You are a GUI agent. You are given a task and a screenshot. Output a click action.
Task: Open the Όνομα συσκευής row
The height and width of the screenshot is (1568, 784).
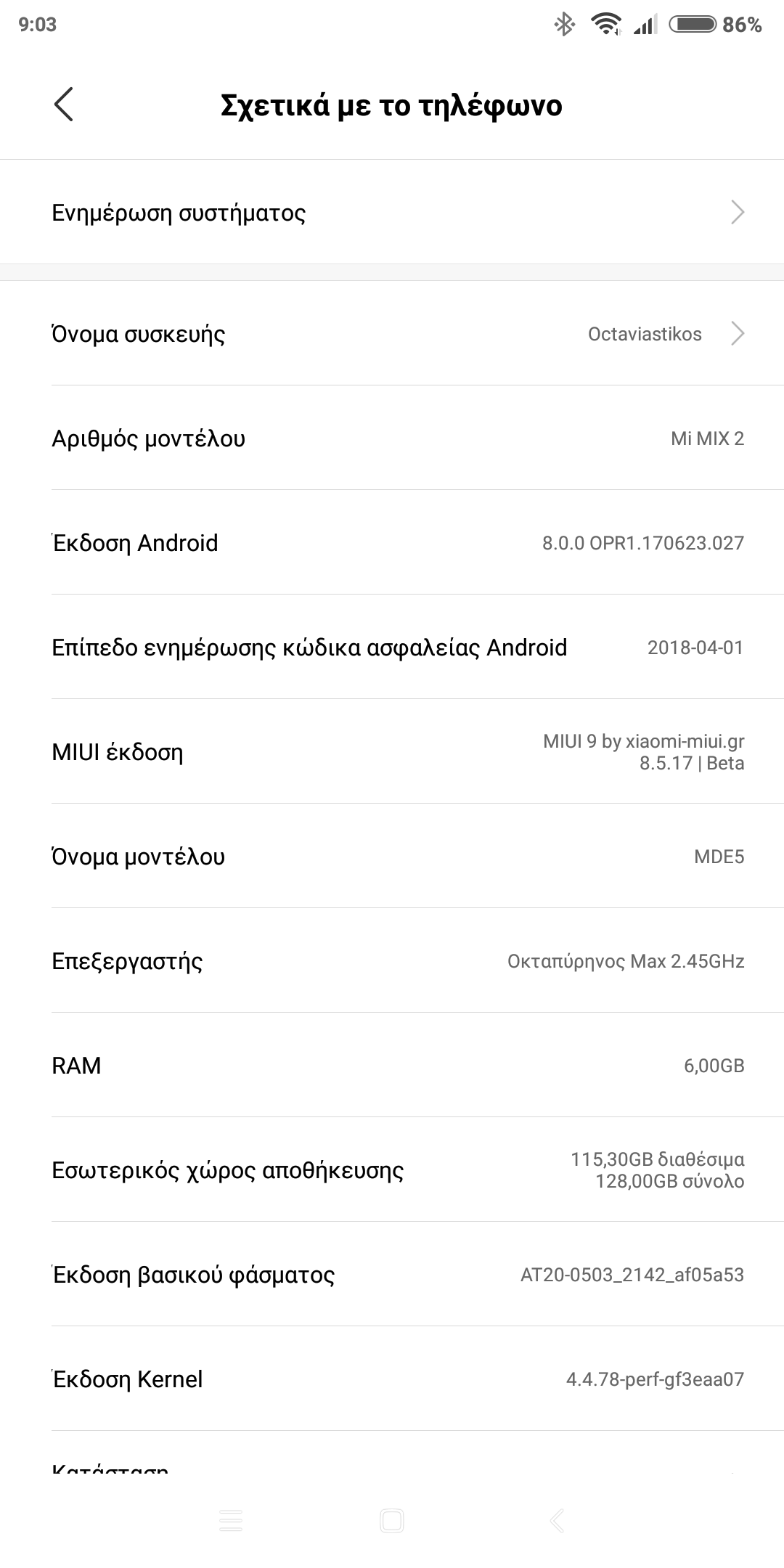[392, 334]
